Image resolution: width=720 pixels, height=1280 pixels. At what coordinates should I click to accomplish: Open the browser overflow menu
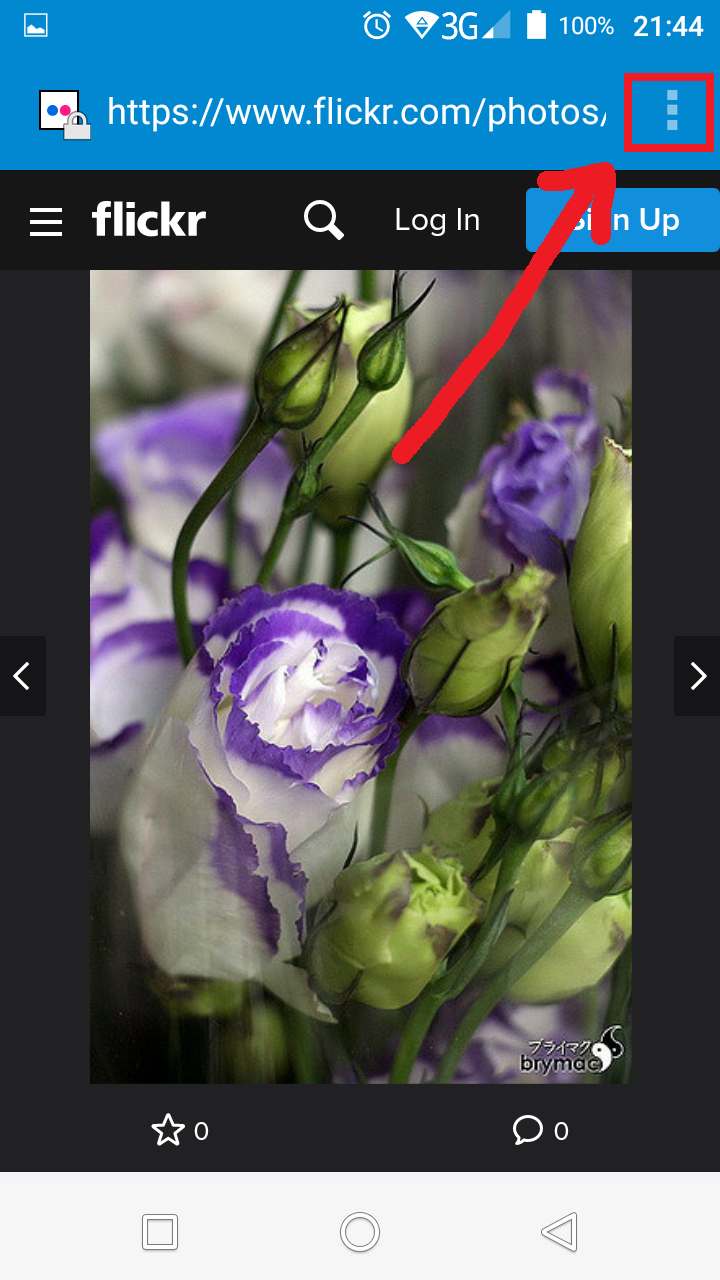click(x=671, y=111)
